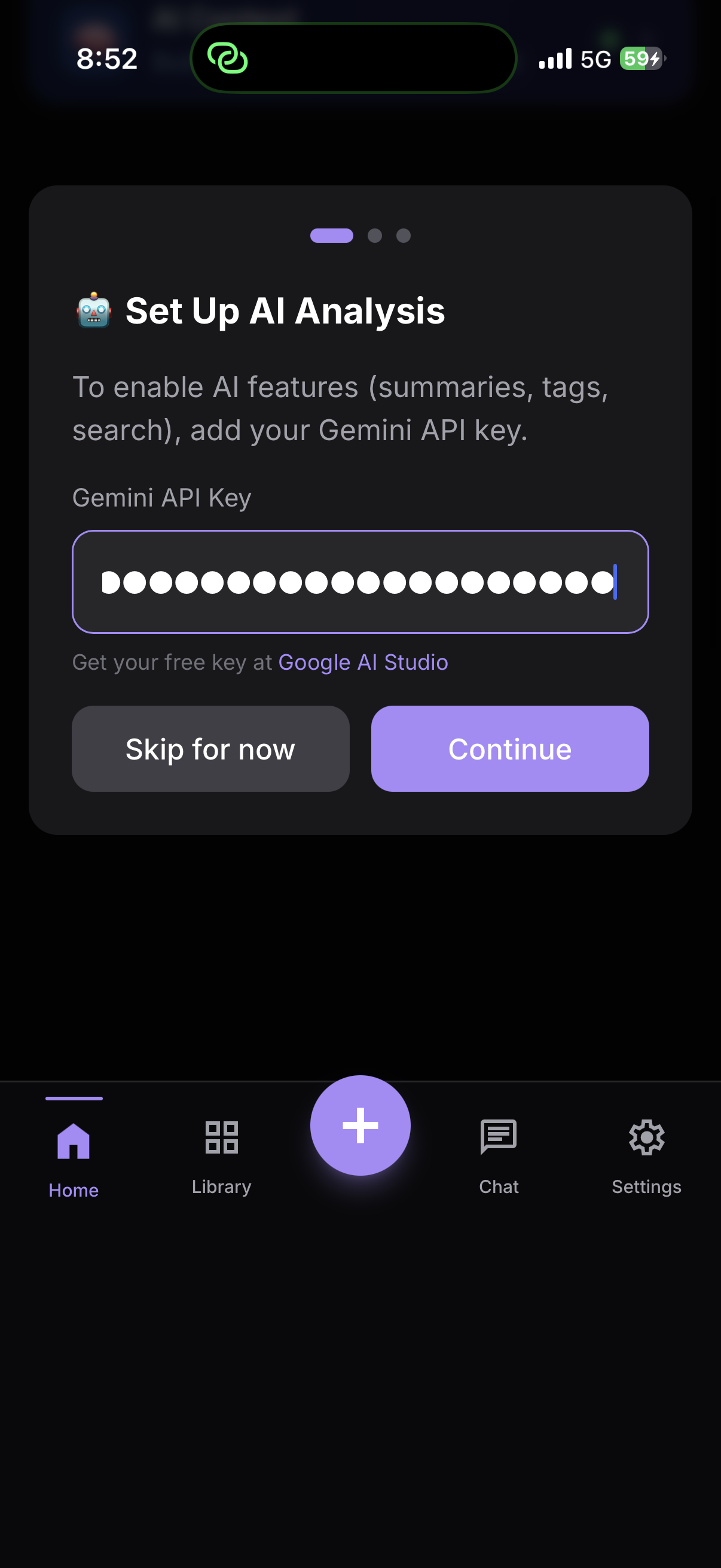Switch to the Library tab
The height and width of the screenshot is (1568, 721).
pos(221,1155)
